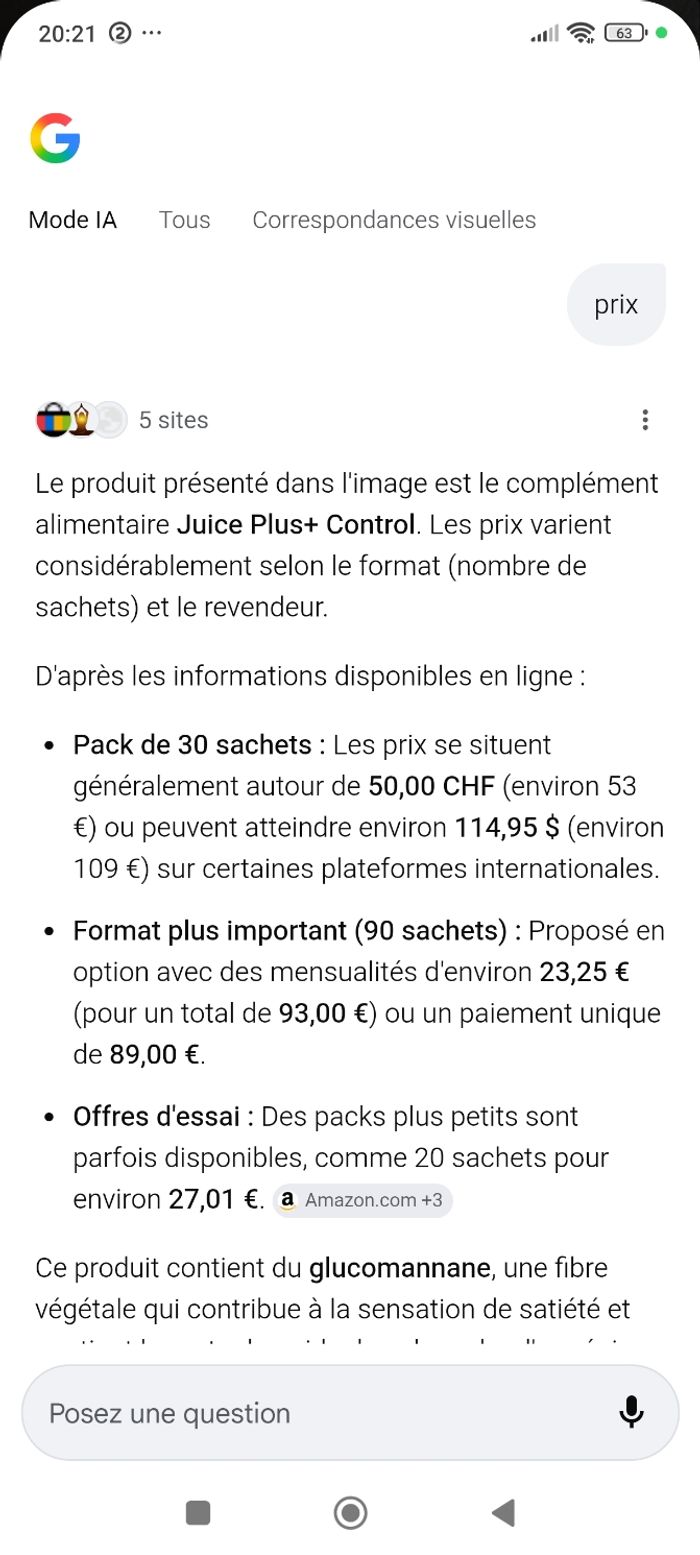Open the three-dot overflow menu
Viewport: 700px width, 1555px height.
pos(645,420)
